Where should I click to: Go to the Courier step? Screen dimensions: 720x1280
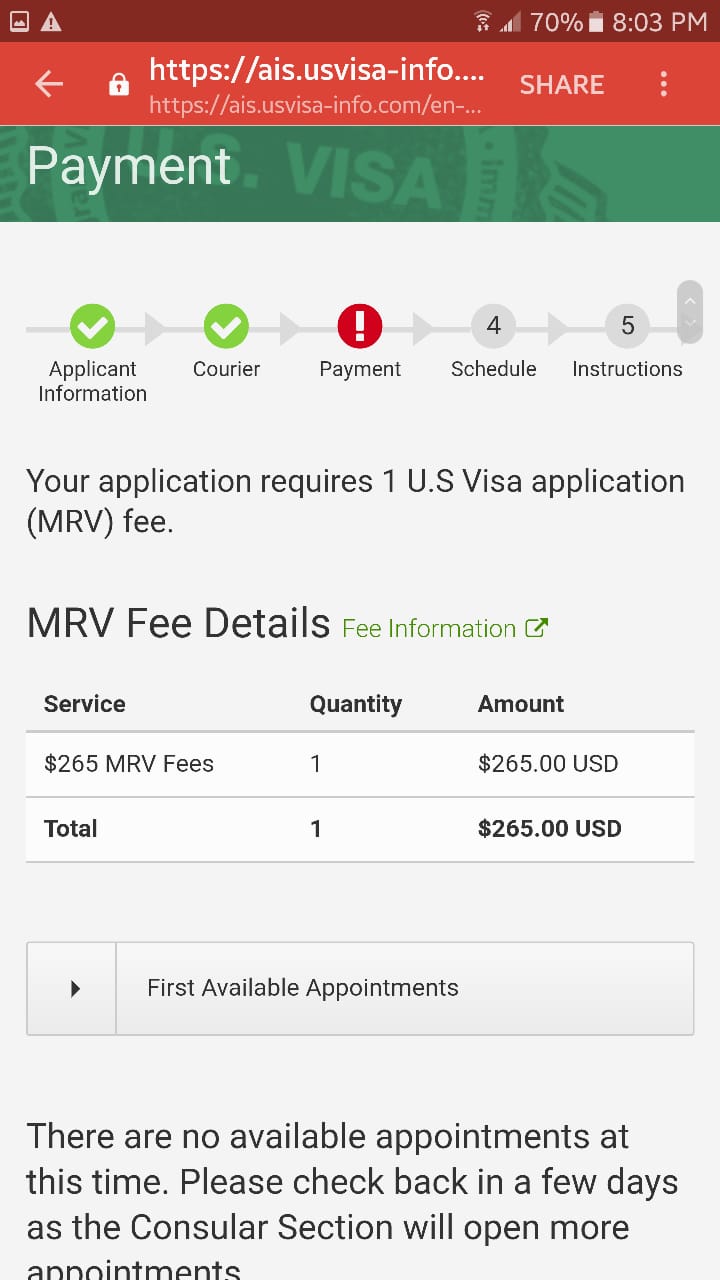[x=227, y=342]
